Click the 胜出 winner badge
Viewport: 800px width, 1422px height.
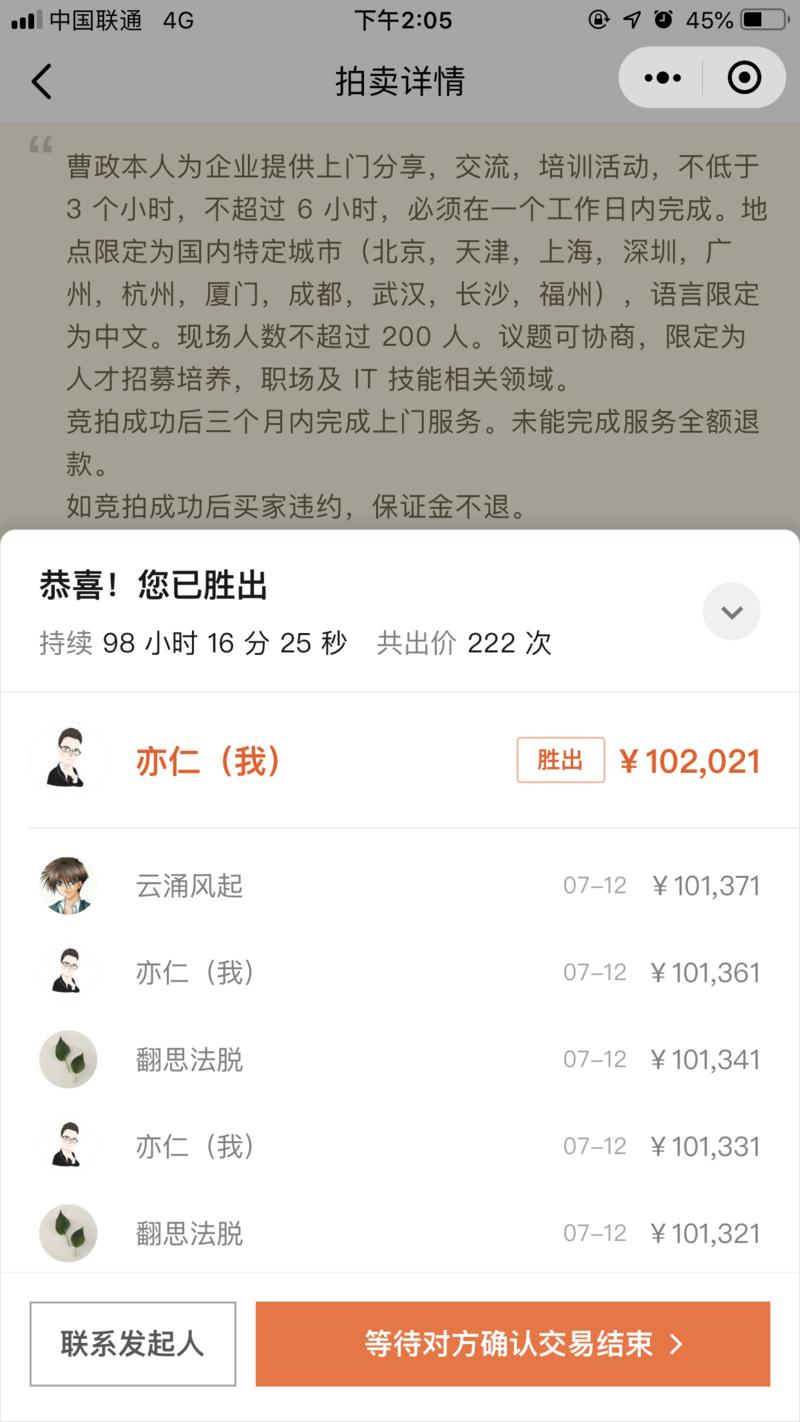point(560,761)
